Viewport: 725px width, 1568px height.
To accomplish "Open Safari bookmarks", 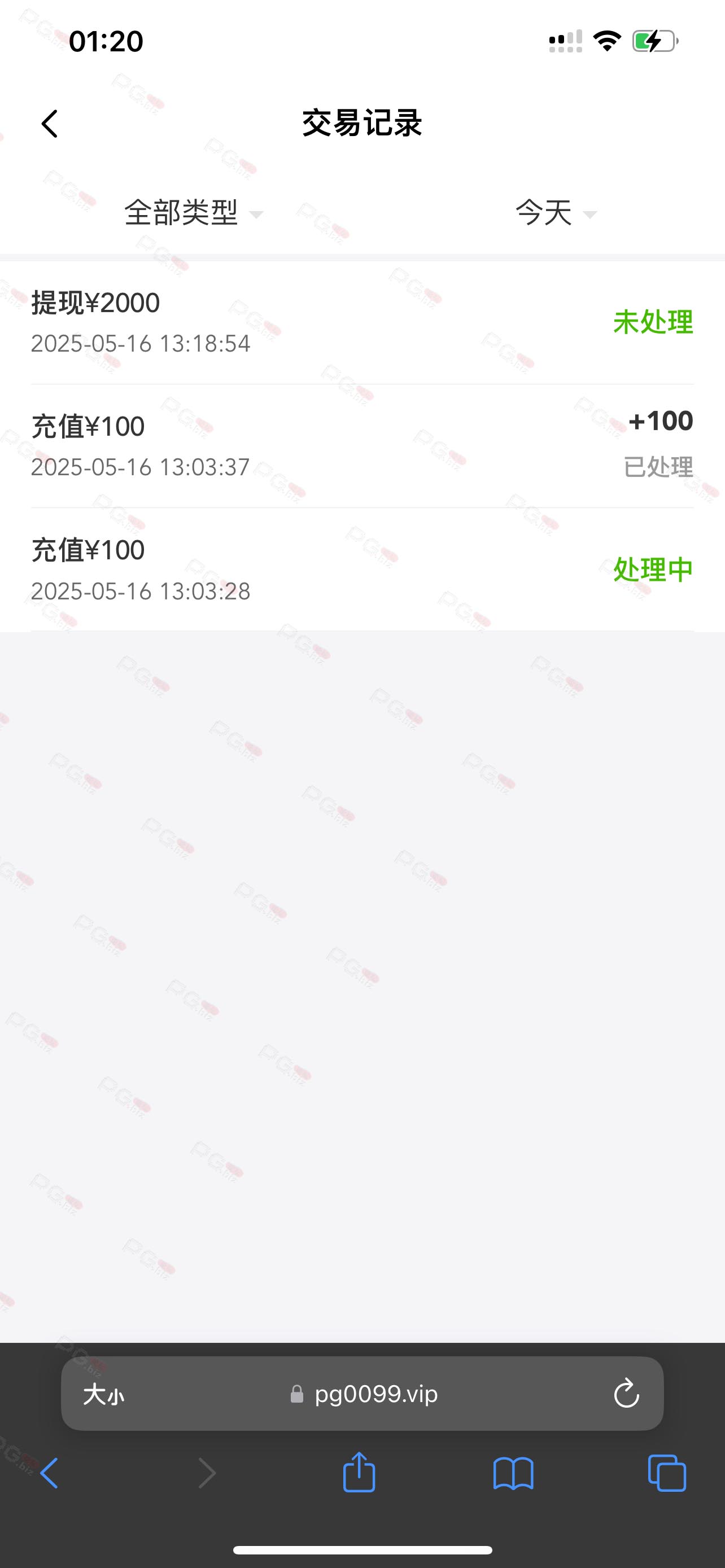I will pos(513,1473).
